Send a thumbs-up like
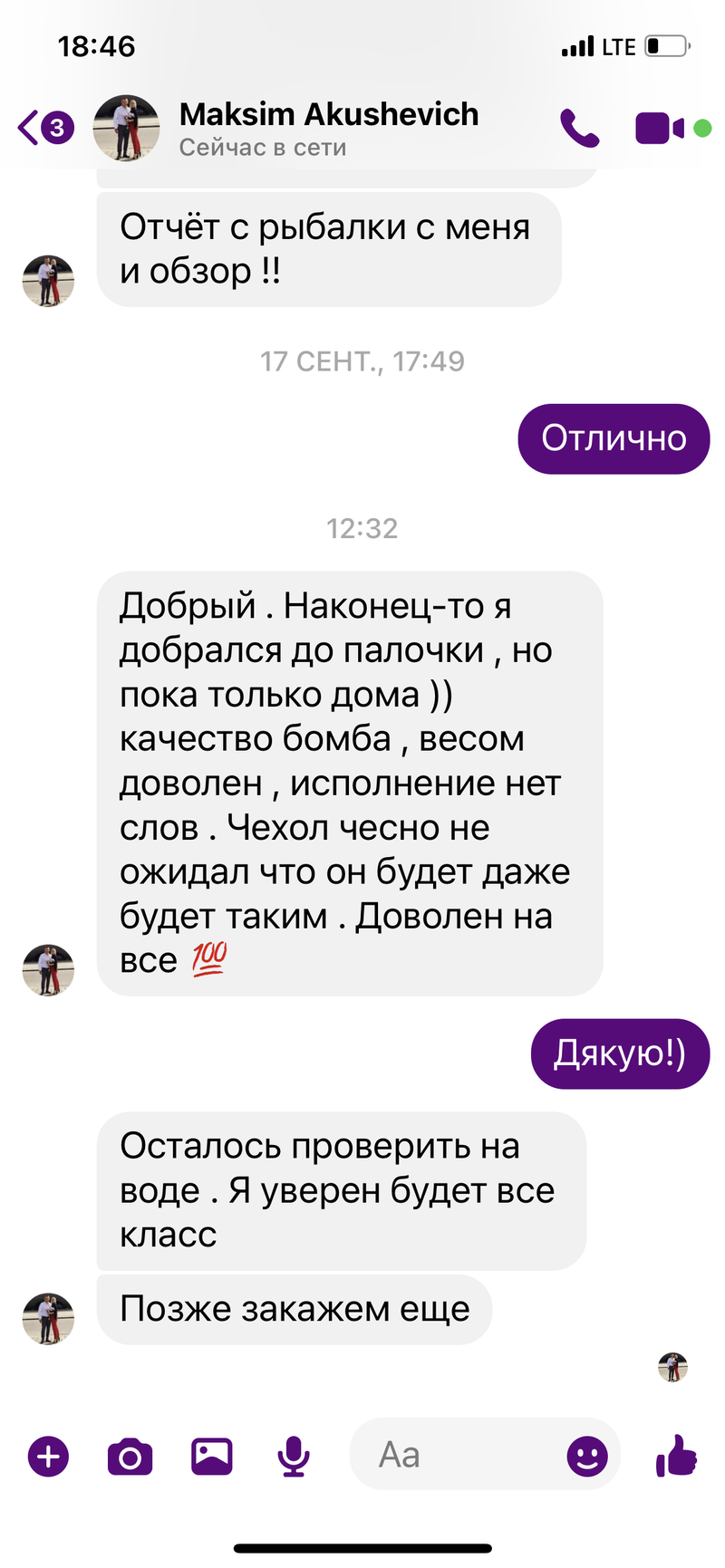Image resolution: width=725 pixels, height=1568 pixels. [676, 1456]
